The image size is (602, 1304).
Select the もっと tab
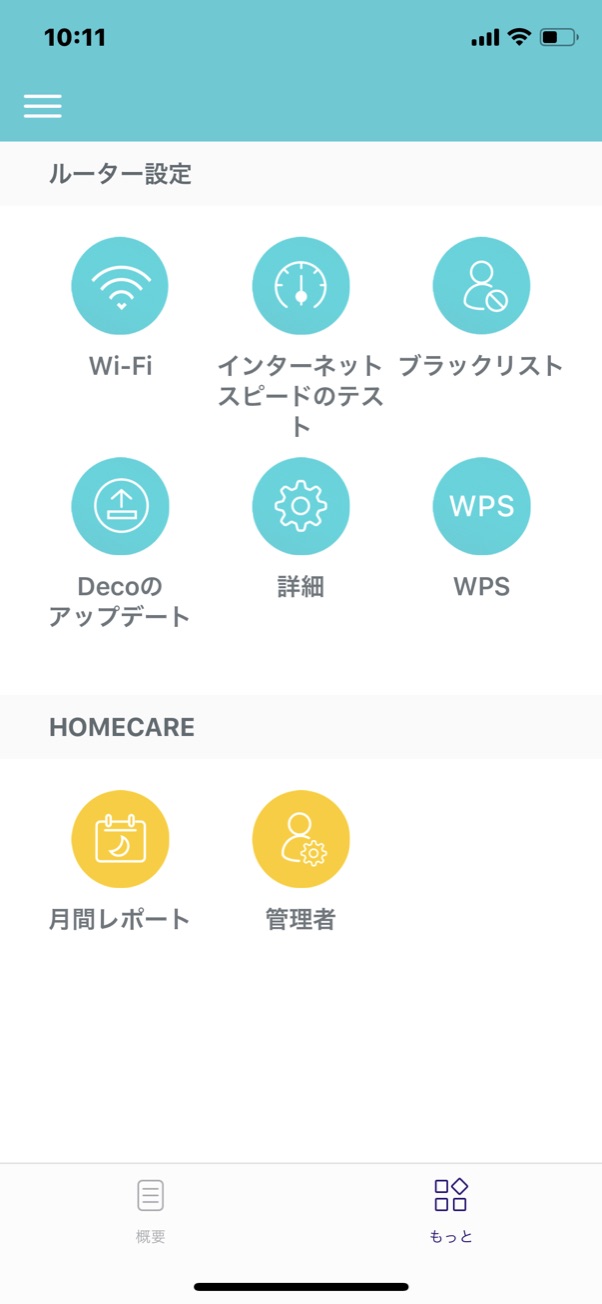pos(451,1211)
